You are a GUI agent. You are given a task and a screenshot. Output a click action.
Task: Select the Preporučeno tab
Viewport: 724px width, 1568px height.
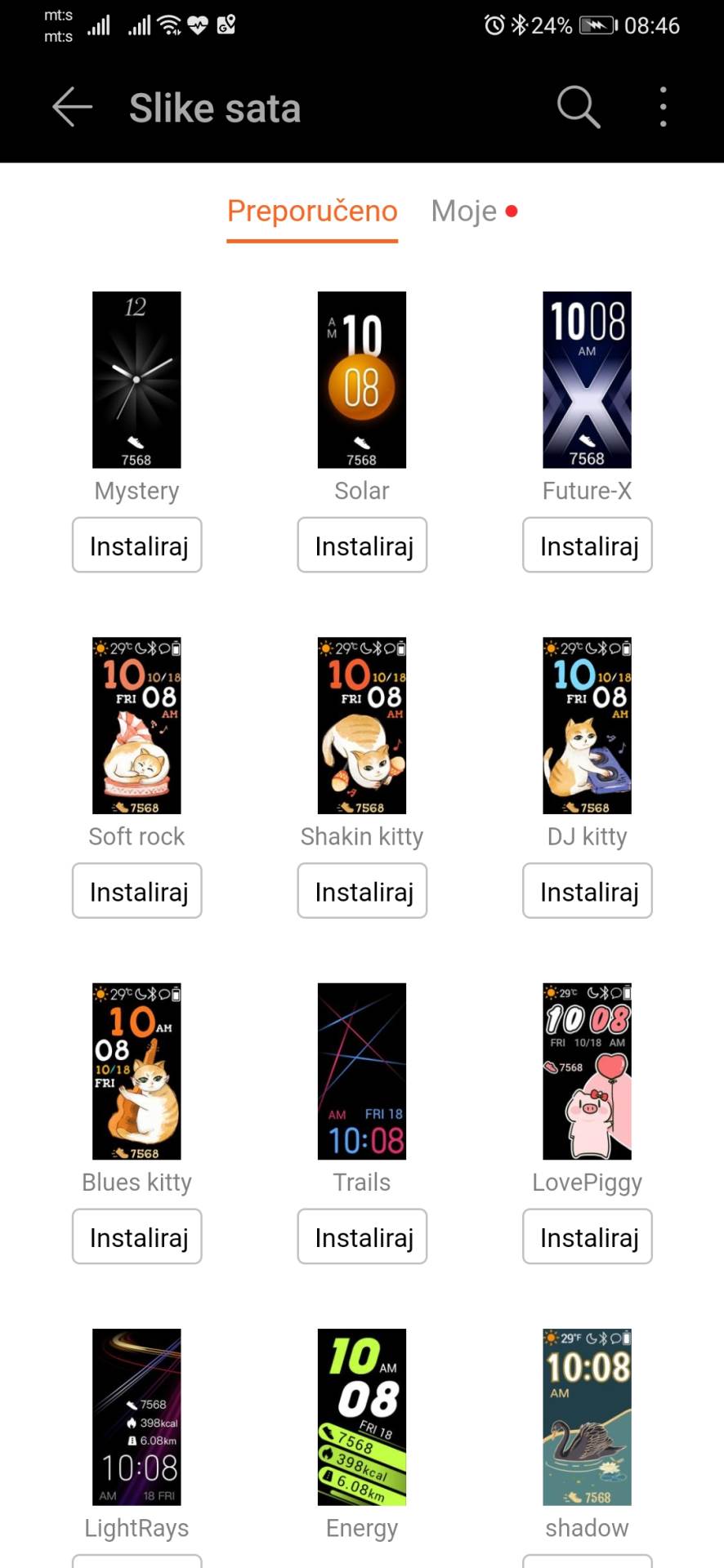pos(312,212)
